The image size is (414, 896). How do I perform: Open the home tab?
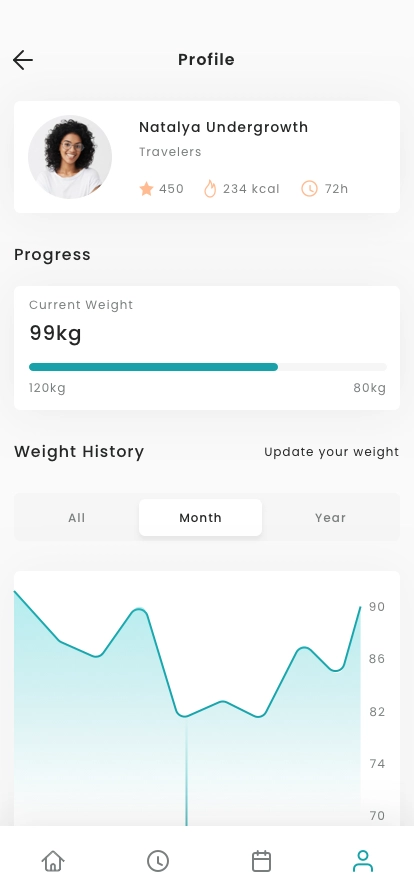53,861
